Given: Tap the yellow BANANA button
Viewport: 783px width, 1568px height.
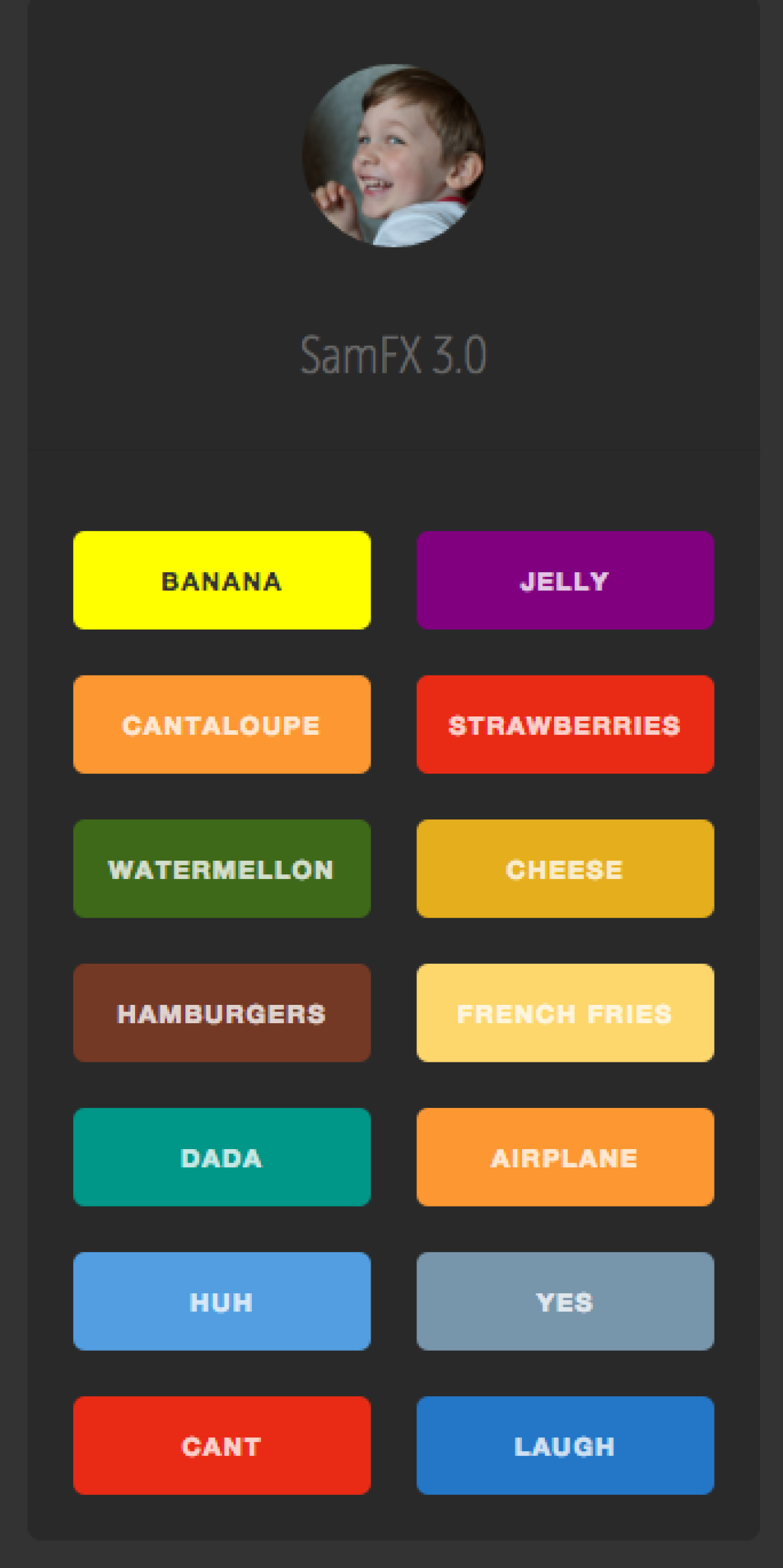Looking at the screenshot, I should click(222, 580).
